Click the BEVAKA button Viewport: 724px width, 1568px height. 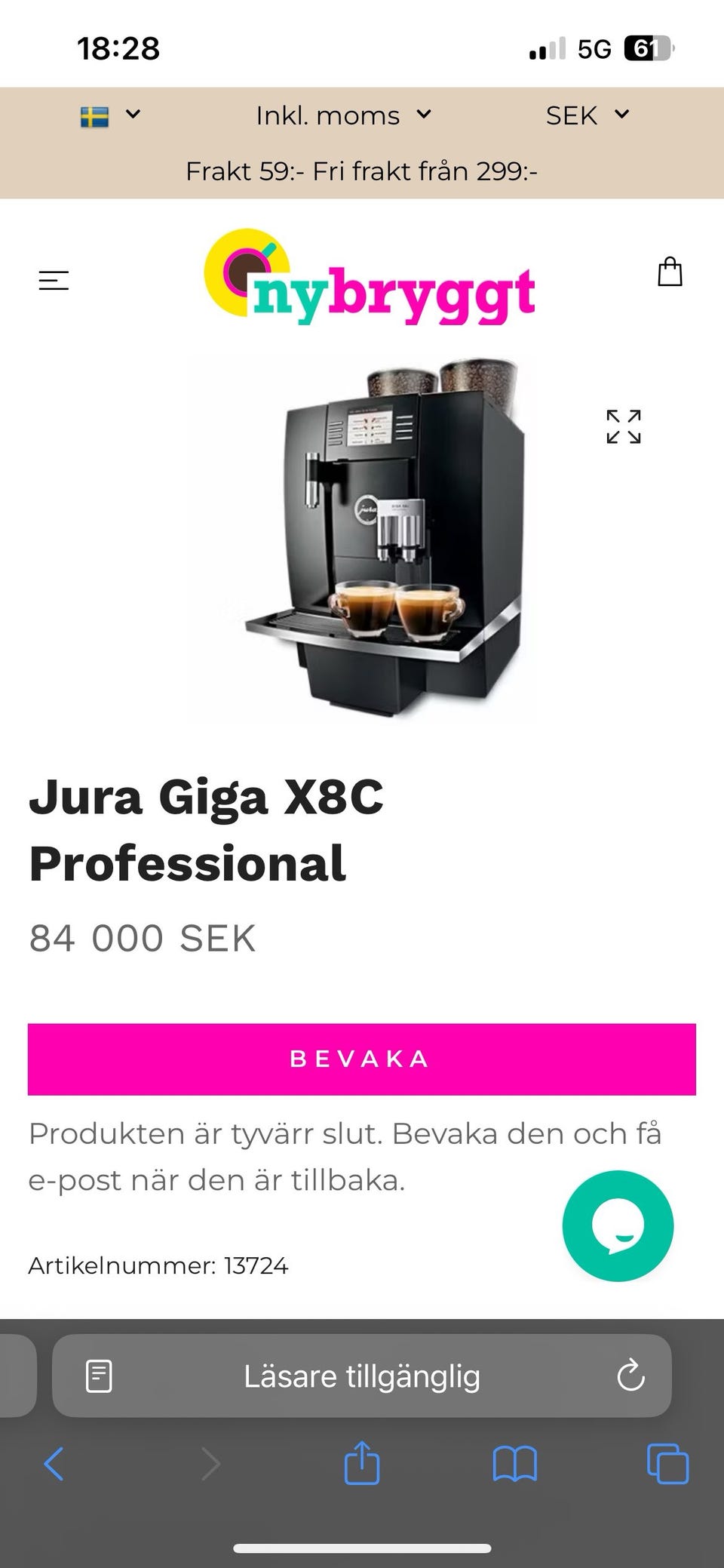(362, 1059)
